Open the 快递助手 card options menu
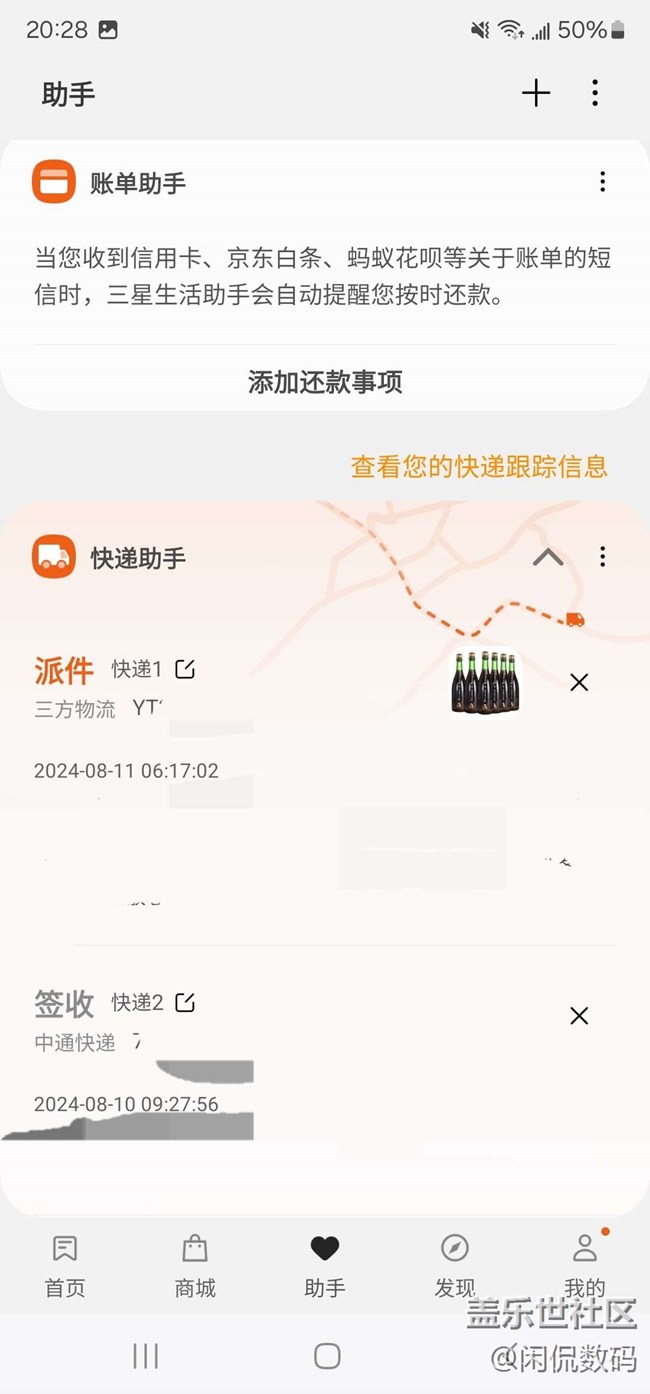This screenshot has height=1394, width=650. [602, 556]
